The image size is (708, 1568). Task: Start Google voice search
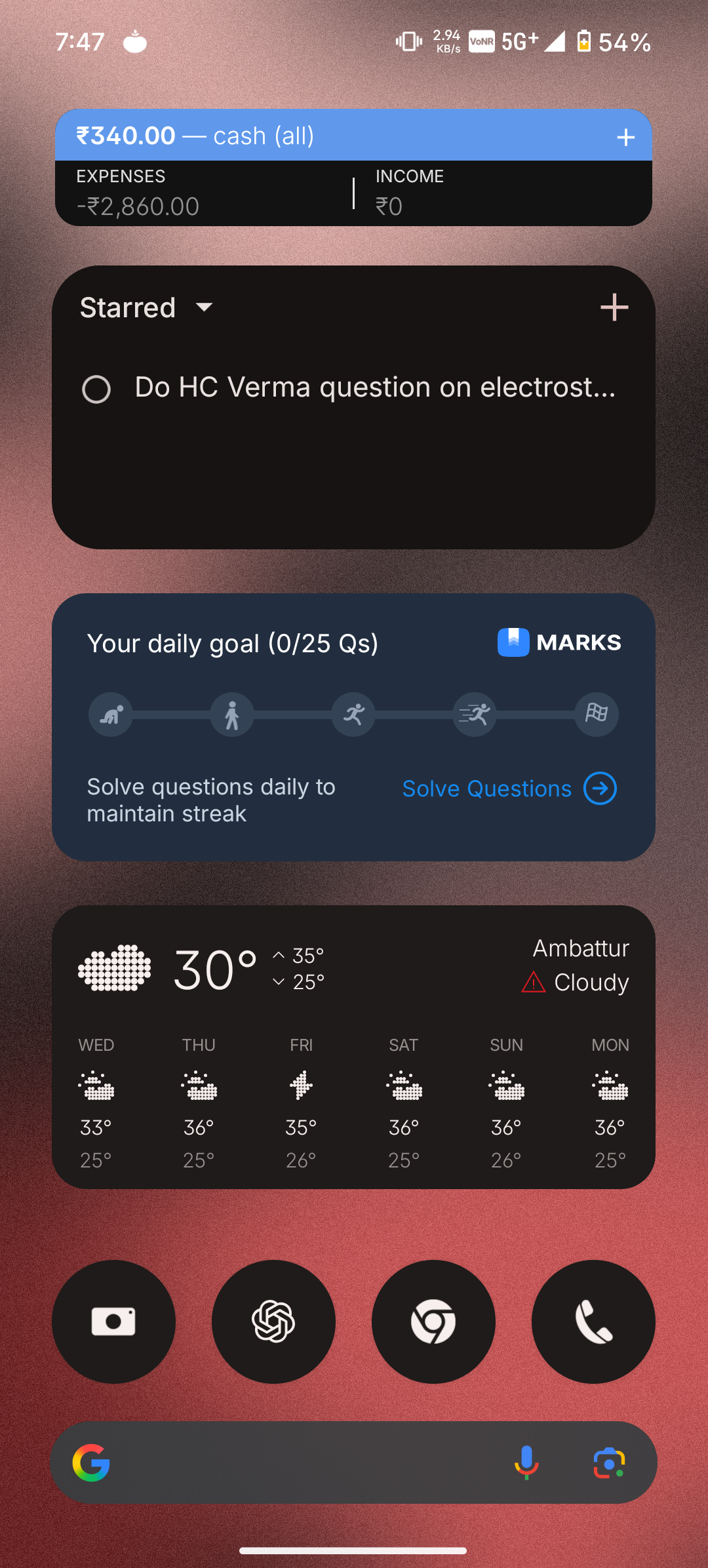tap(526, 1462)
